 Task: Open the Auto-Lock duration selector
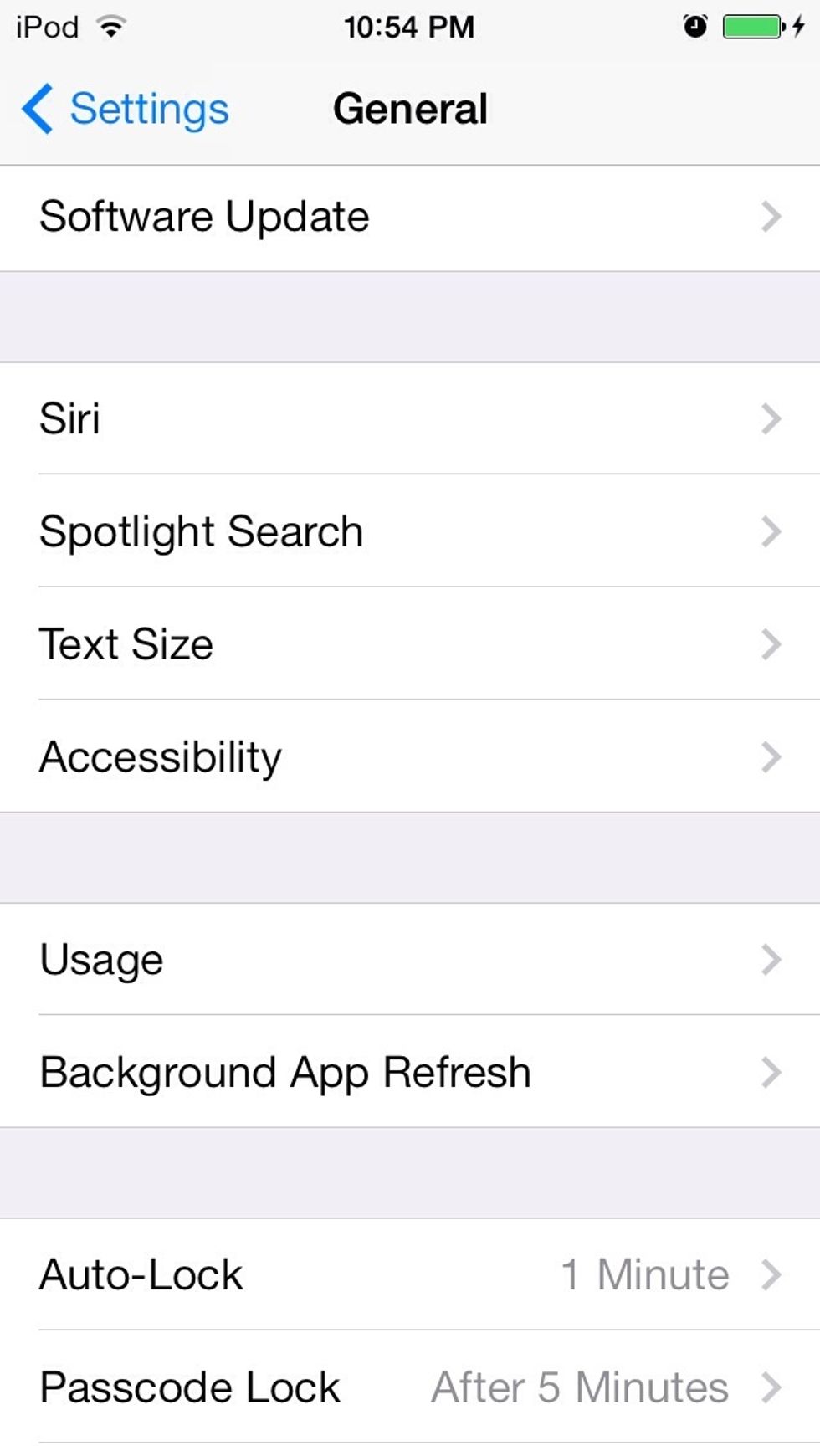click(x=410, y=1274)
